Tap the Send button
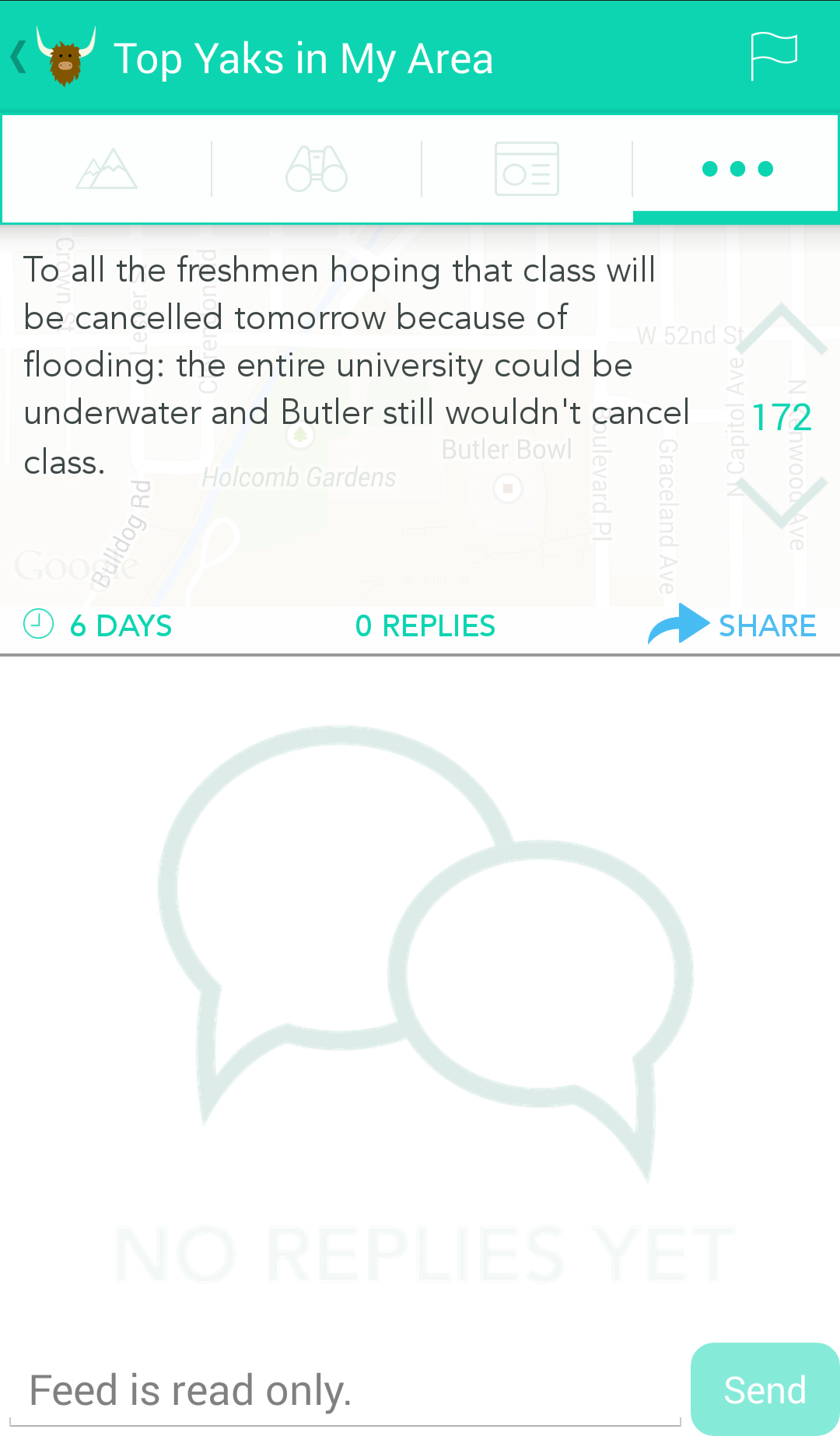Screen dimensions: 840x1436 (765, 1390)
